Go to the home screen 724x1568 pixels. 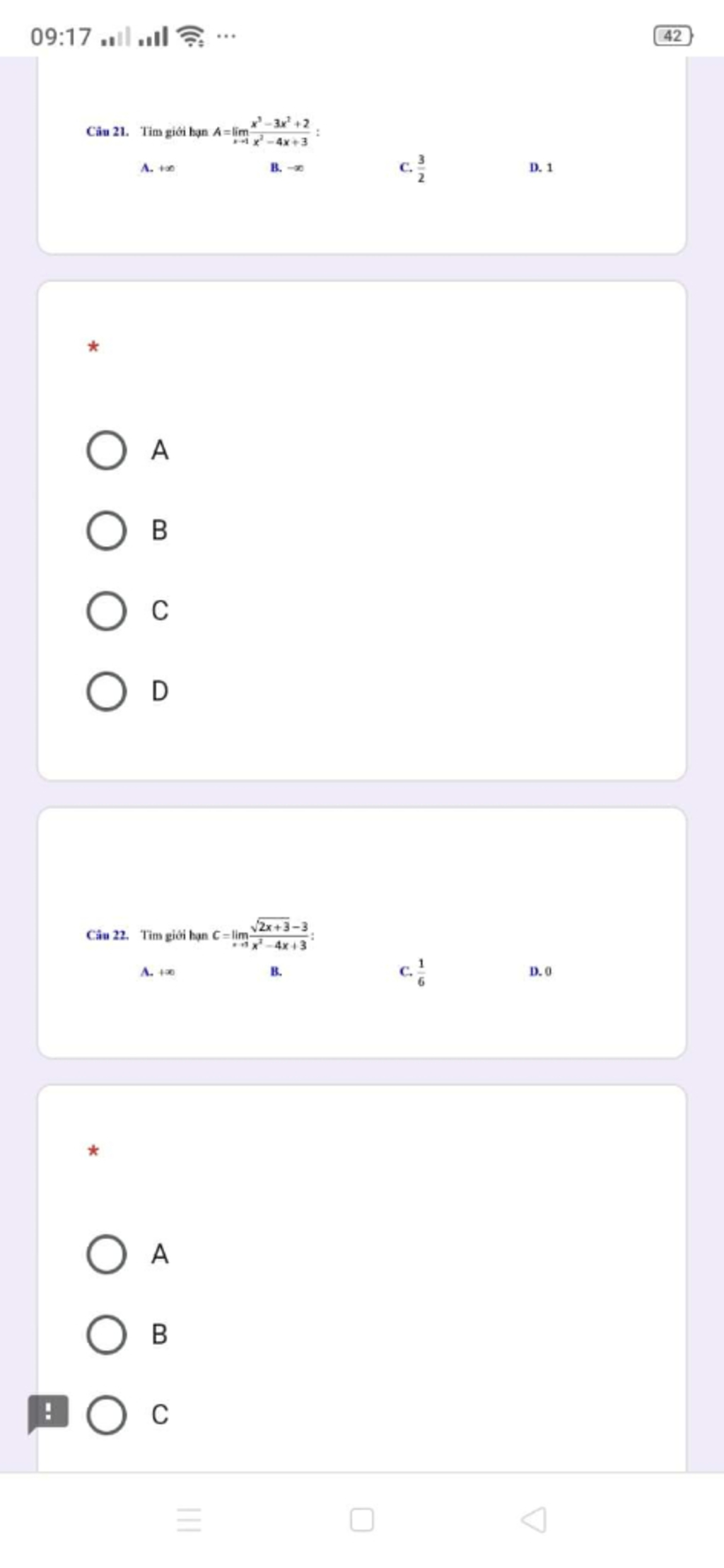point(362,1519)
